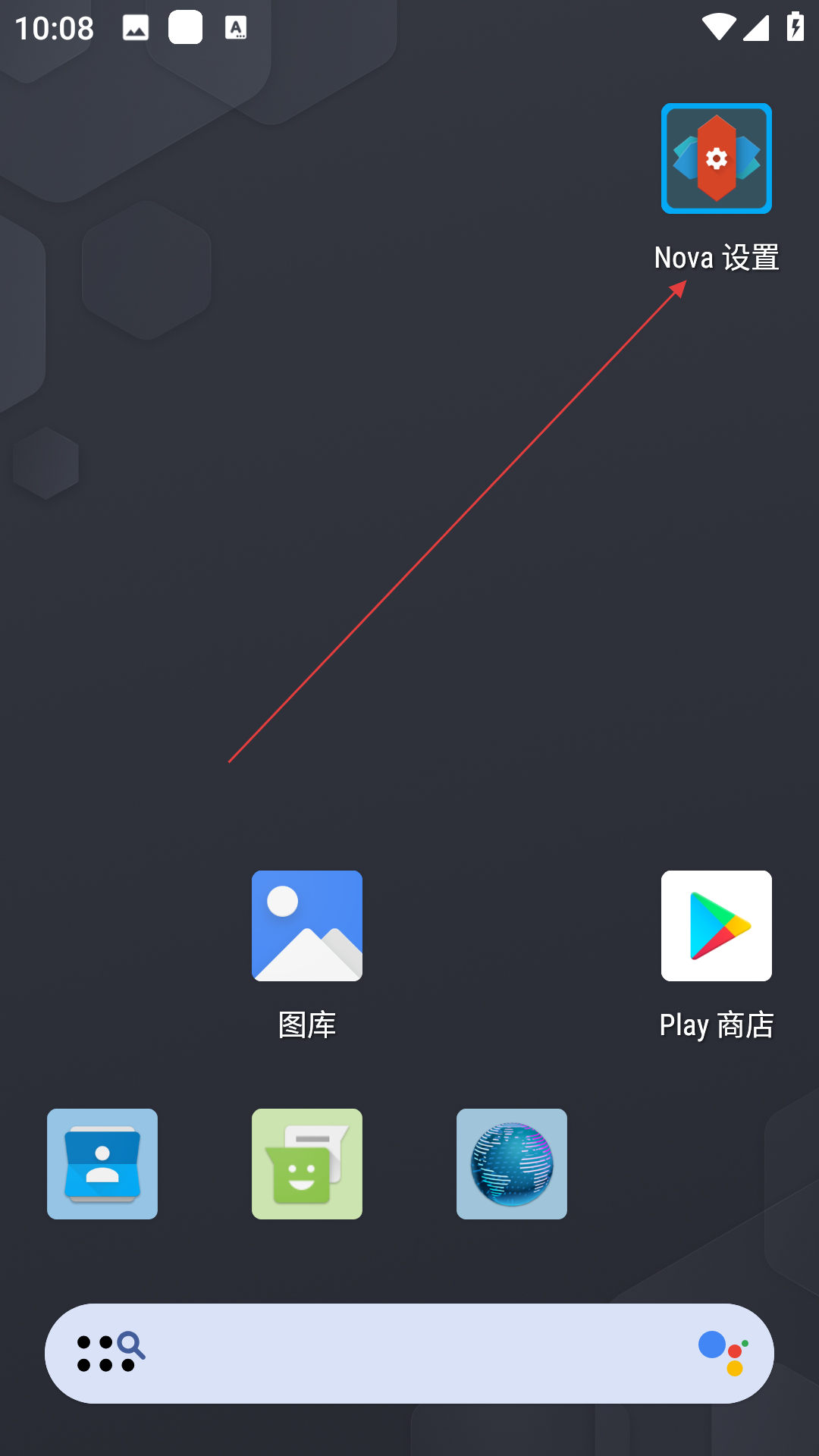The image size is (819, 1456).
Task: Launch the globe browser app
Action: point(512,1164)
